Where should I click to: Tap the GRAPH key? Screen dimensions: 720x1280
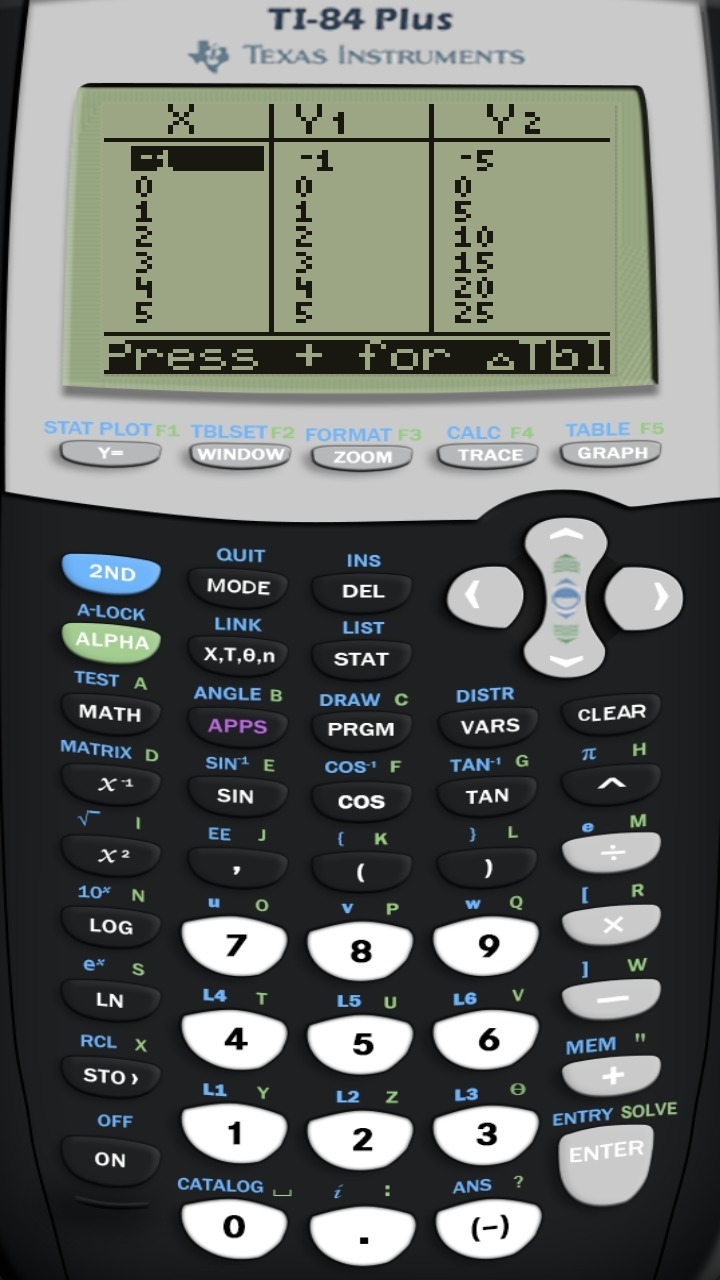(x=611, y=453)
